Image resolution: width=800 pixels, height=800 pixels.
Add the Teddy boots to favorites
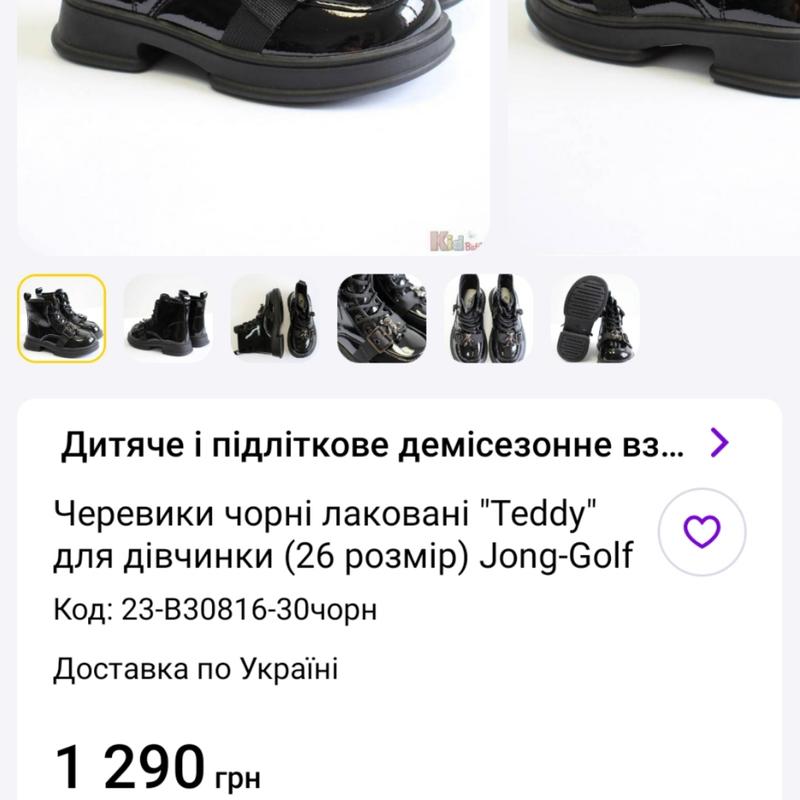(705, 532)
